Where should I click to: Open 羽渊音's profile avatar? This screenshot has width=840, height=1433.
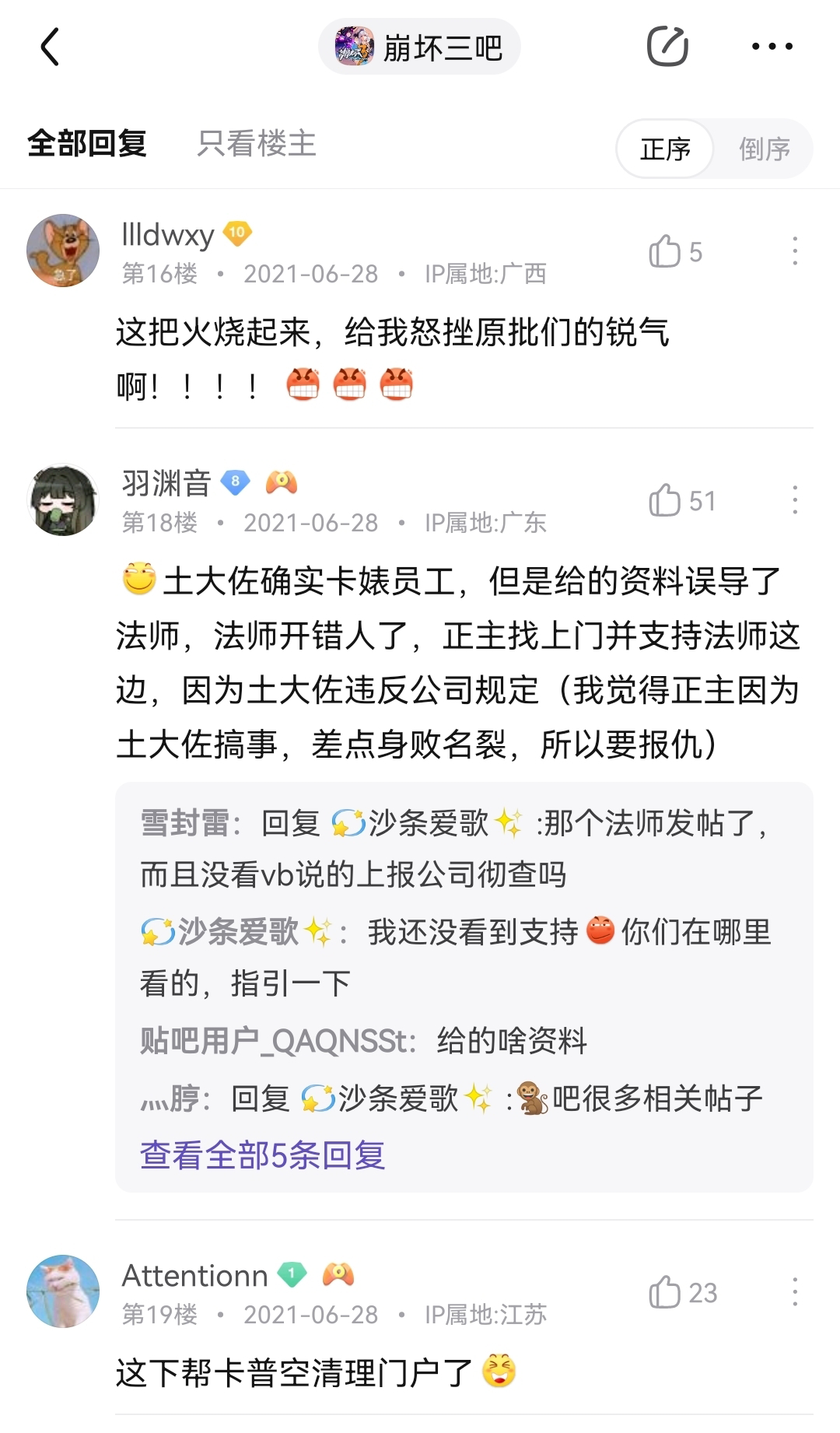pos(63,500)
